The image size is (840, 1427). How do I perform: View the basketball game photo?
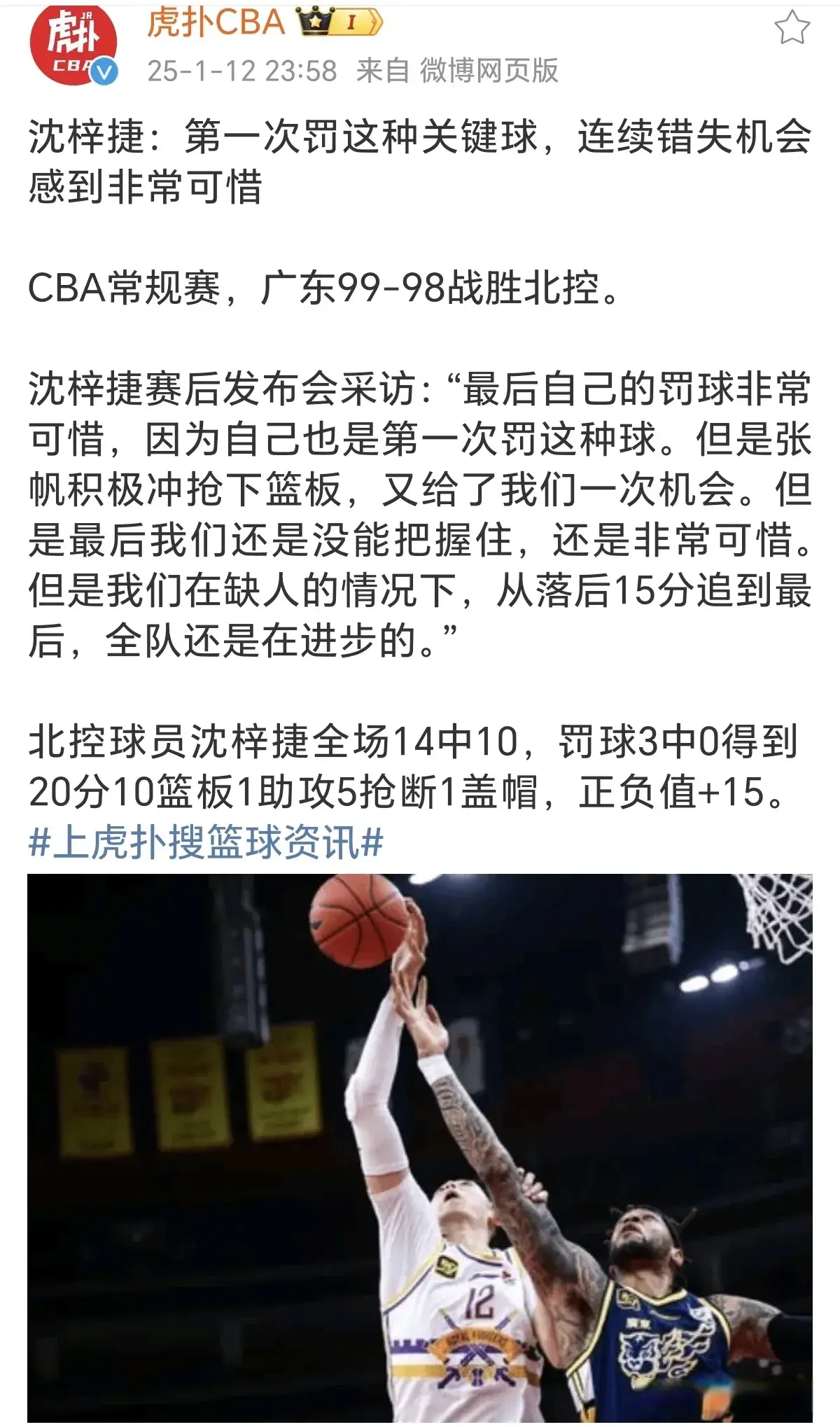click(x=420, y=1148)
